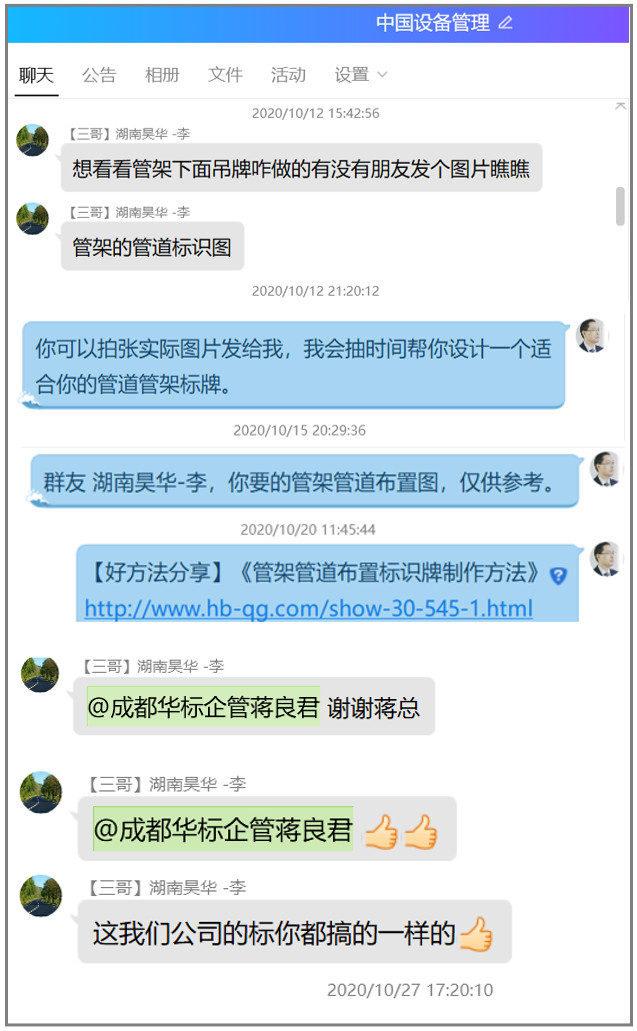Tap the @成都华标企管蒋良君 mention before 谢谢蒋总
This screenshot has height=1031, width=637.
click(x=203, y=708)
